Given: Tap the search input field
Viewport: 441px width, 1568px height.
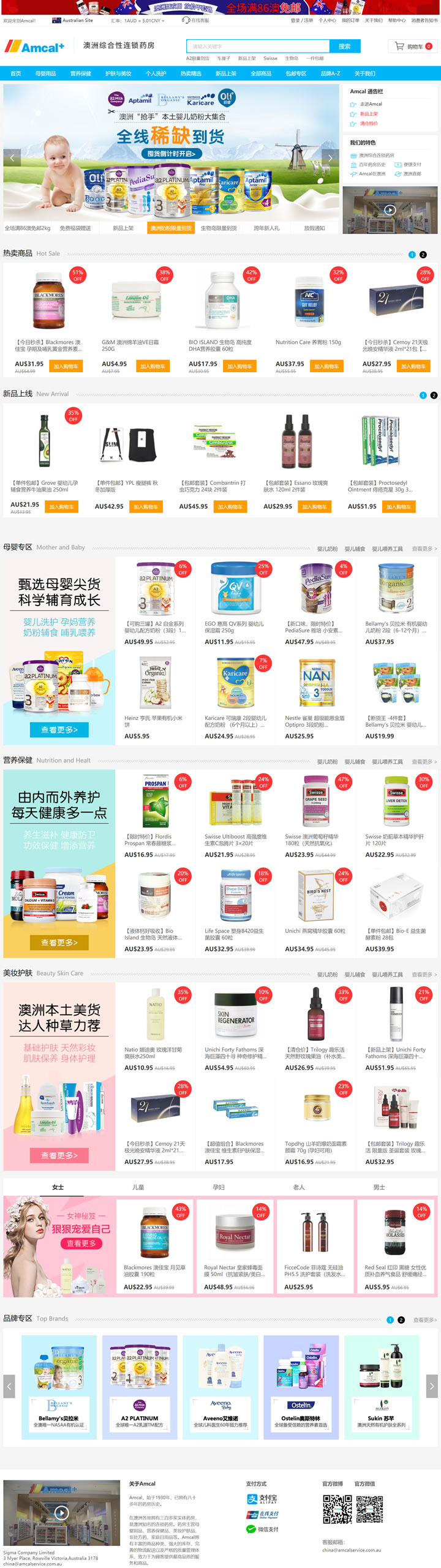Looking at the screenshot, I should (x=257, y=47).
